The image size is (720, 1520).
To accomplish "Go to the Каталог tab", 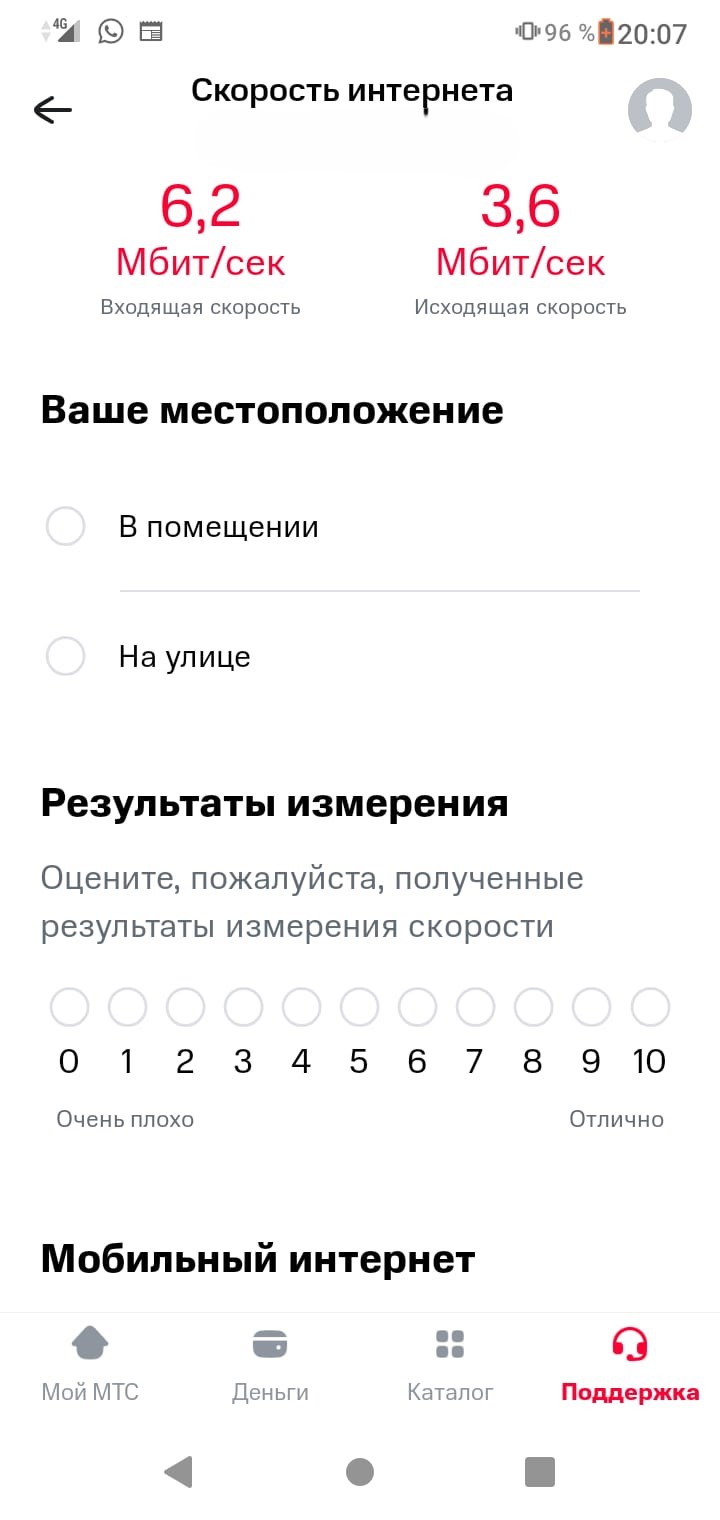I will [x=450, y=1364].
